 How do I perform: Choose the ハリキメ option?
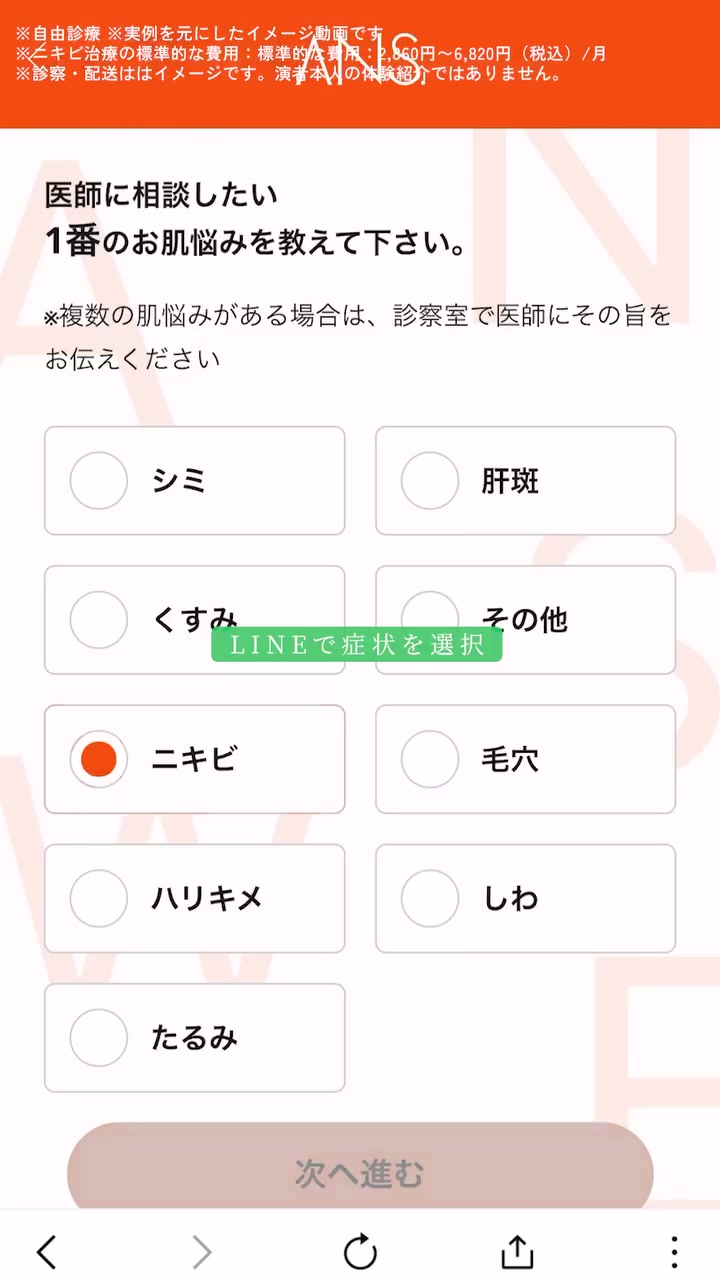click(x=195, y=898)
